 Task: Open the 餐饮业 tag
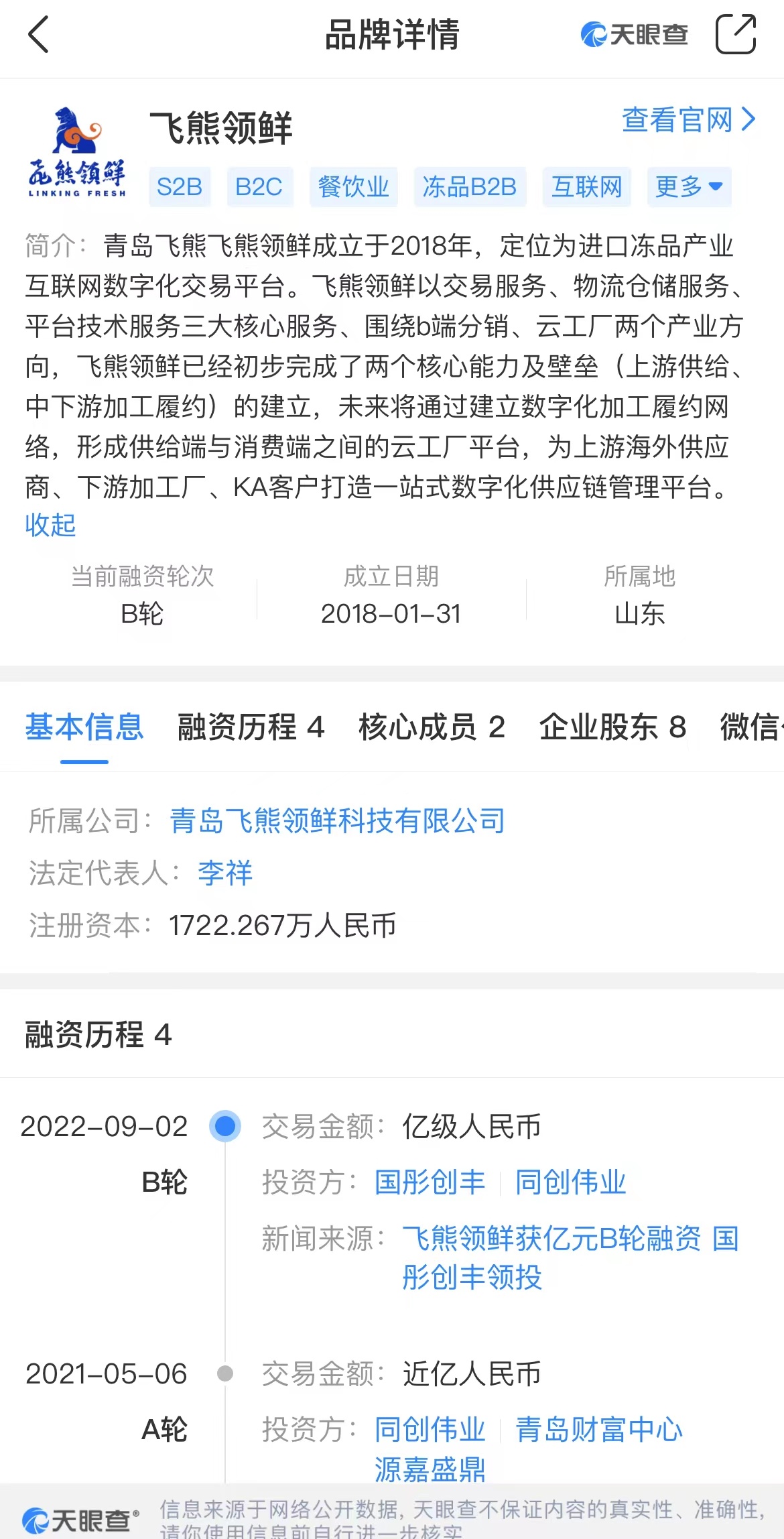pos(353,186)
